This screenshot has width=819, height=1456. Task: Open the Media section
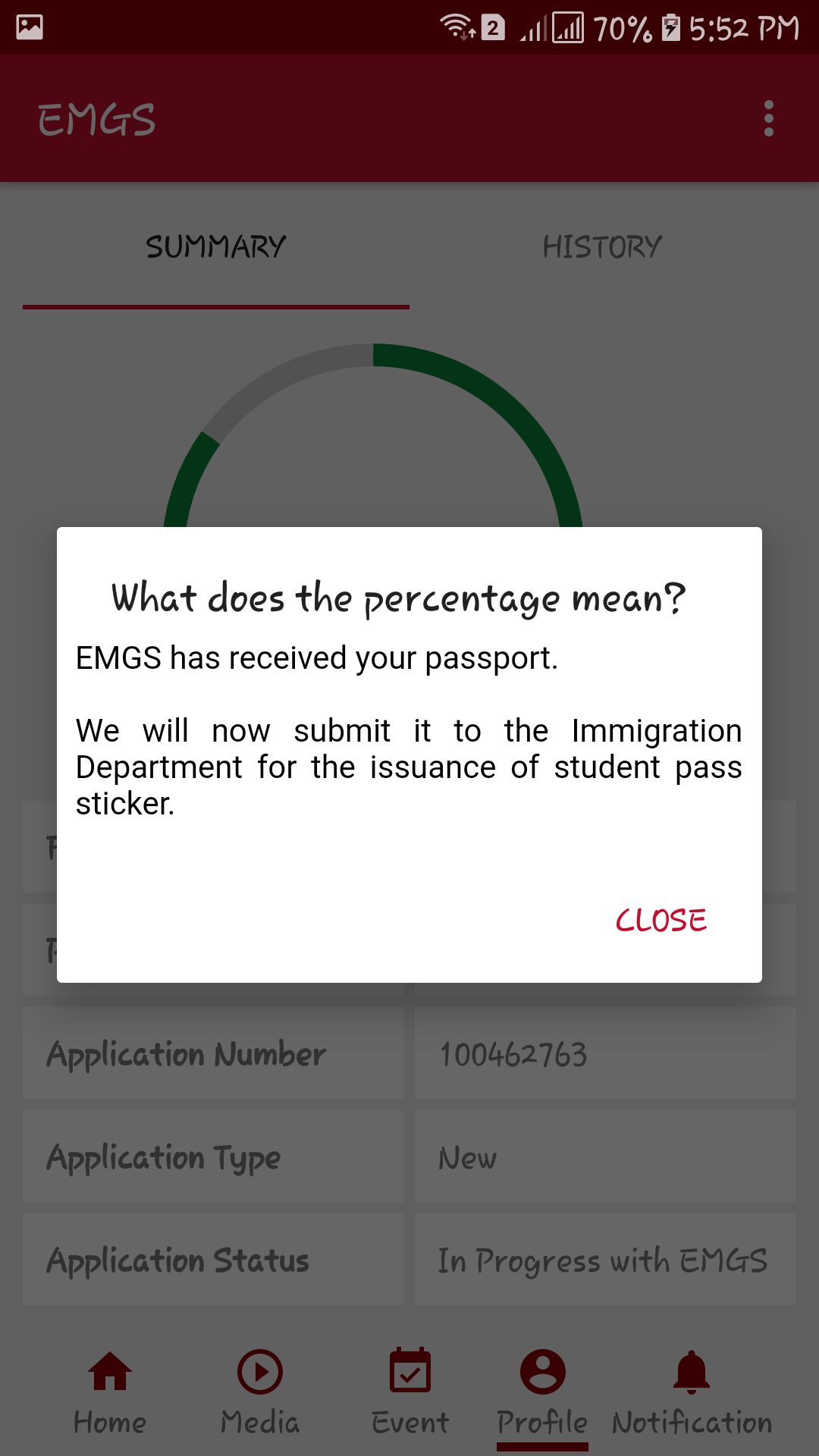260,1392
